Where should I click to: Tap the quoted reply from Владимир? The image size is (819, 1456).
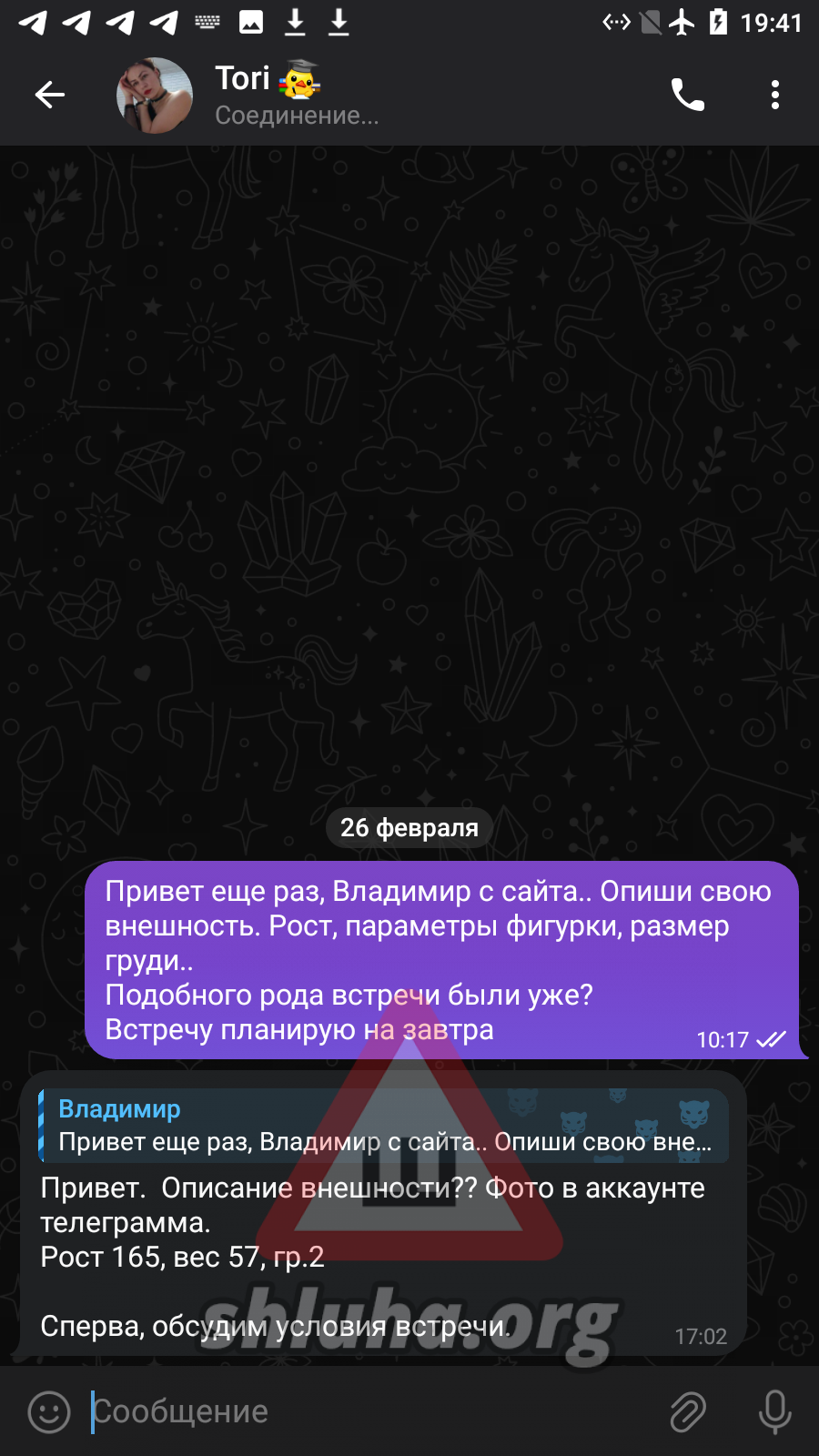(384, 1126)
